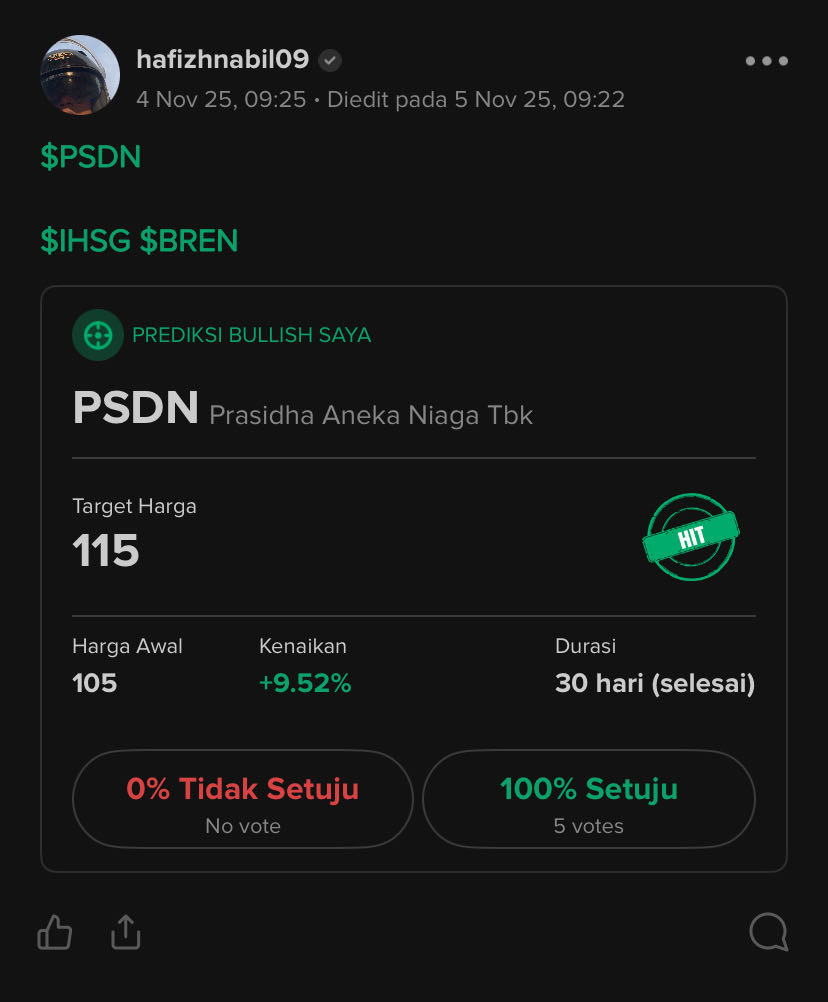
Task: Open the share icon below the post
Action: (x=124, y=931)
